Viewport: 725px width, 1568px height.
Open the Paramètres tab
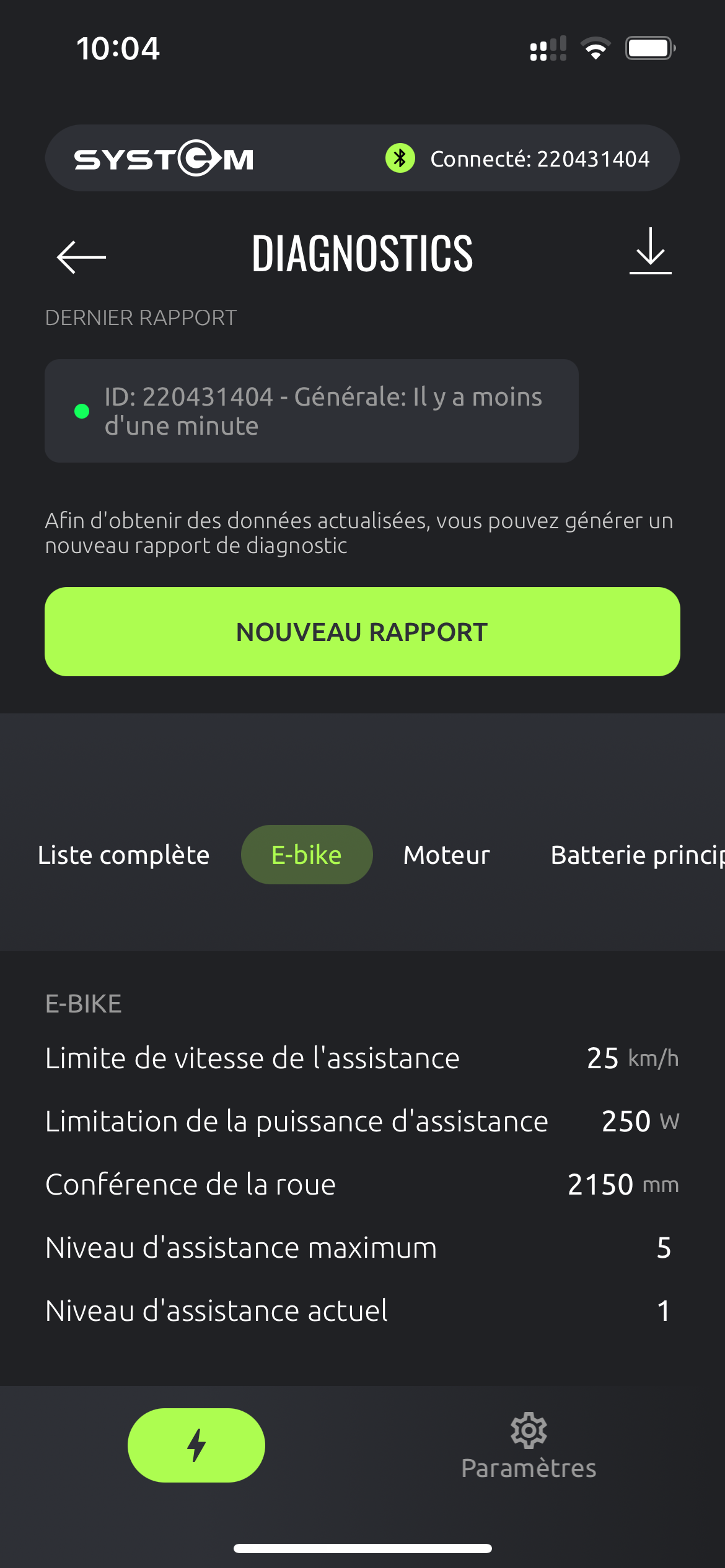tap(529, 1447)
